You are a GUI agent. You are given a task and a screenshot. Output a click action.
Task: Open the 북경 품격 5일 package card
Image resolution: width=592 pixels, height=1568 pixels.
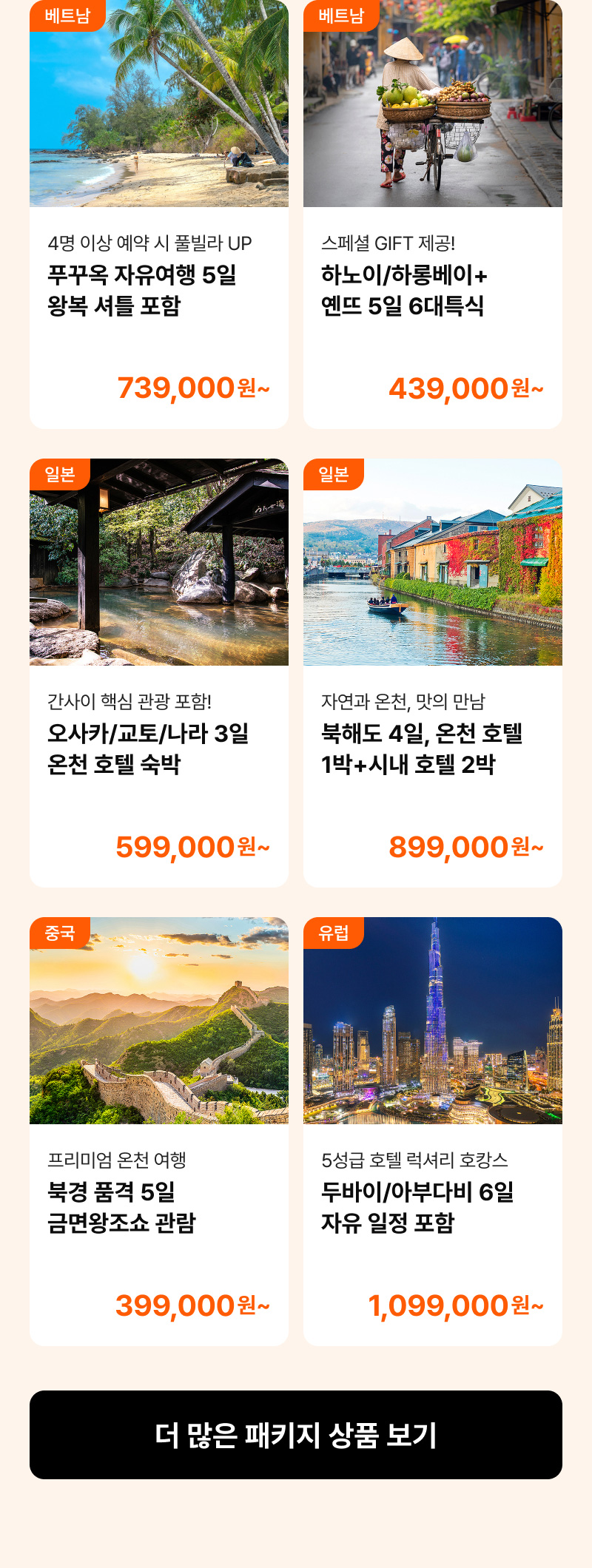pos(159,1132)
